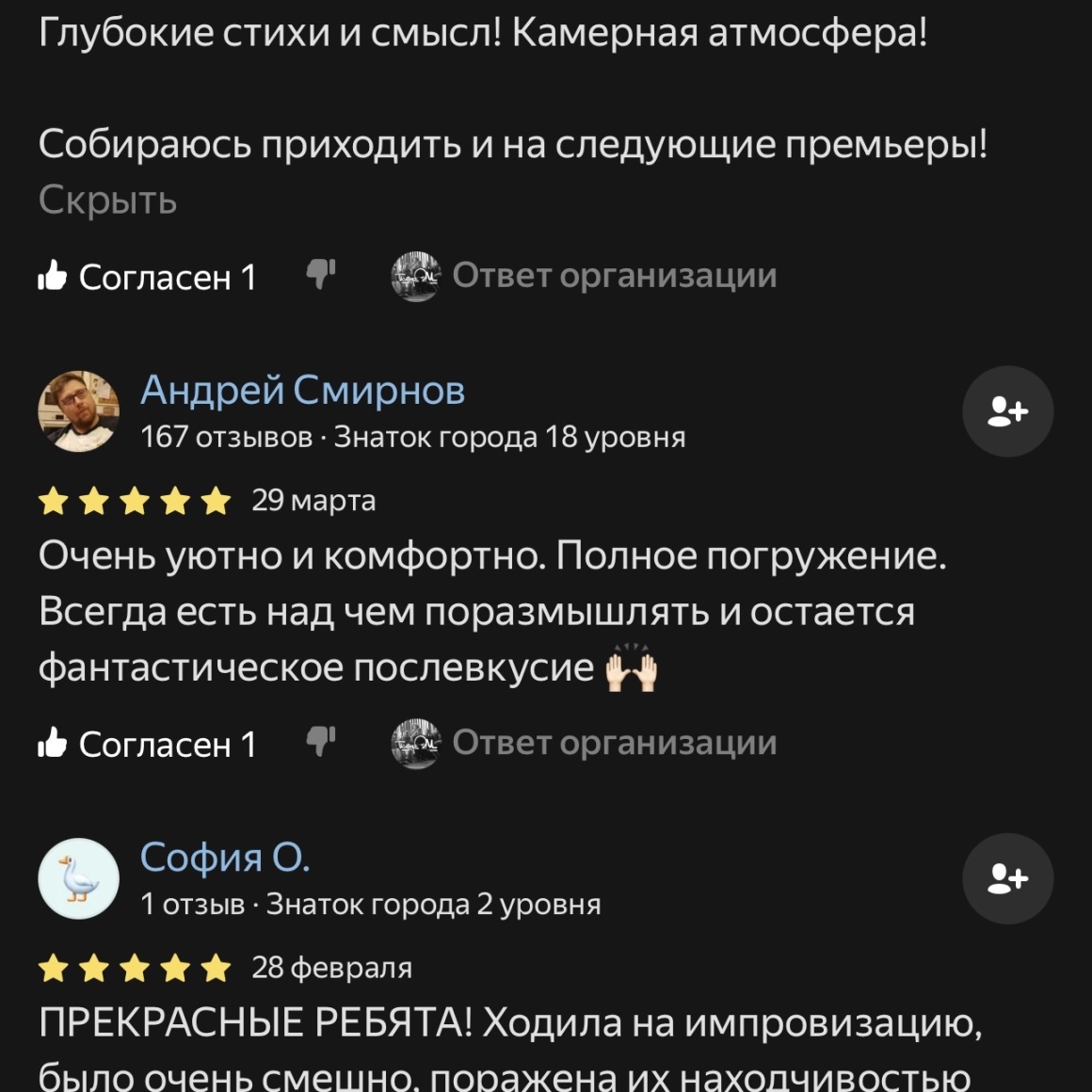View София О.'s goose avatar
The image size is (1092, 1092).
click(x=79, y=878)
